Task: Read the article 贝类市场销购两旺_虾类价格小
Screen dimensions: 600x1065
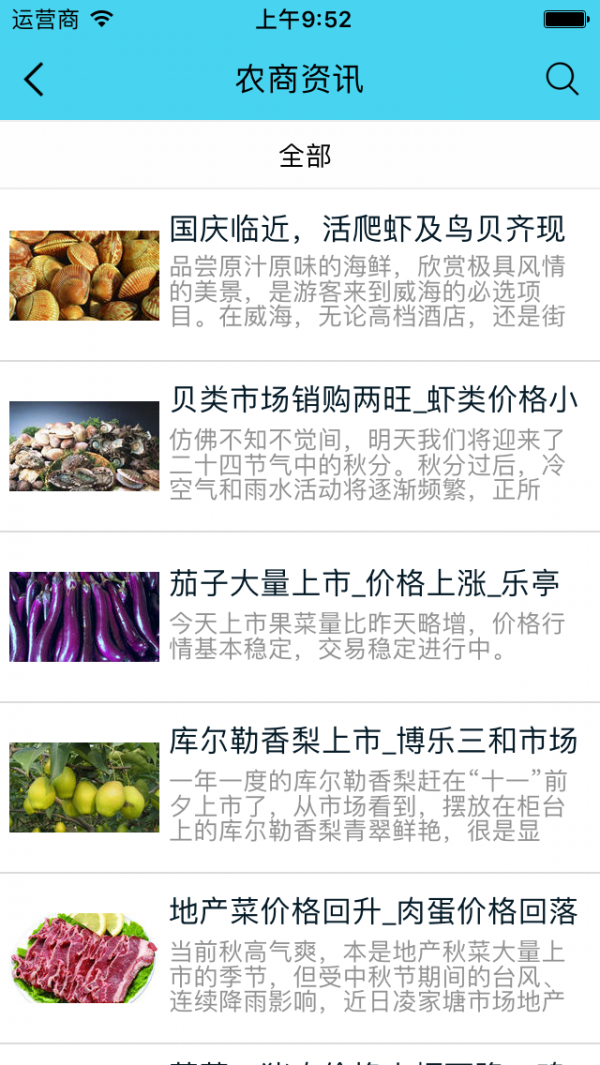Action: [373, 400]
